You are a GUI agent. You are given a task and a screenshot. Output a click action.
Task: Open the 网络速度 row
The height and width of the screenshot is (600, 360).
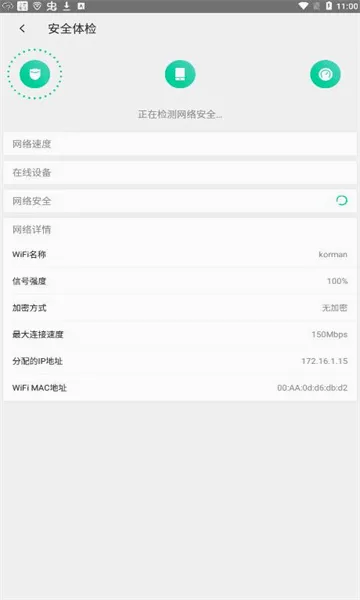(180, 144)
